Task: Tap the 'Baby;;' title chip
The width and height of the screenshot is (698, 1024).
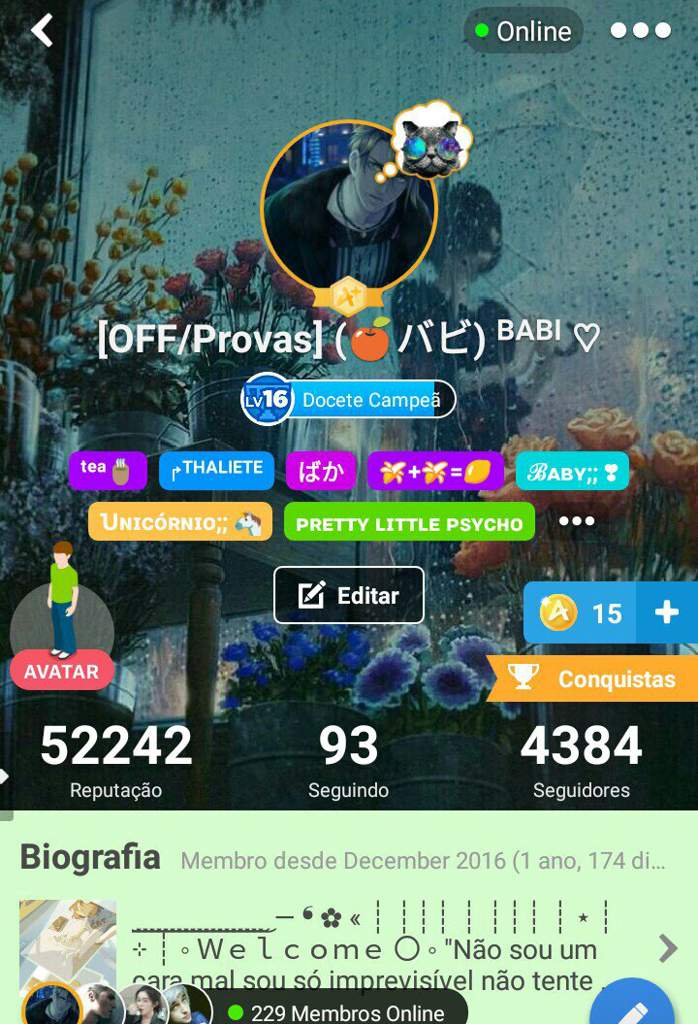Action: 572,470
